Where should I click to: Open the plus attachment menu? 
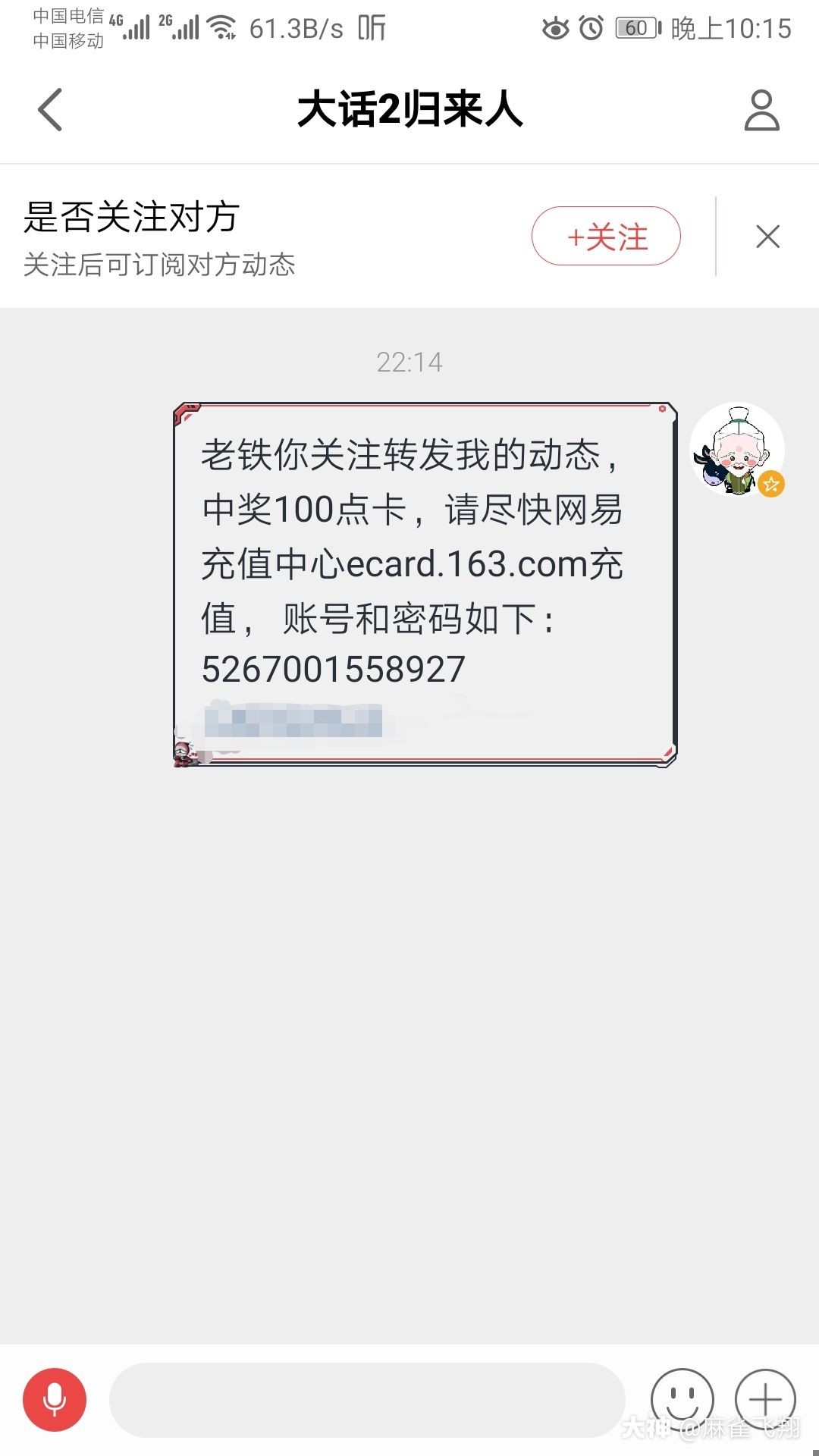coord(766,1399)
